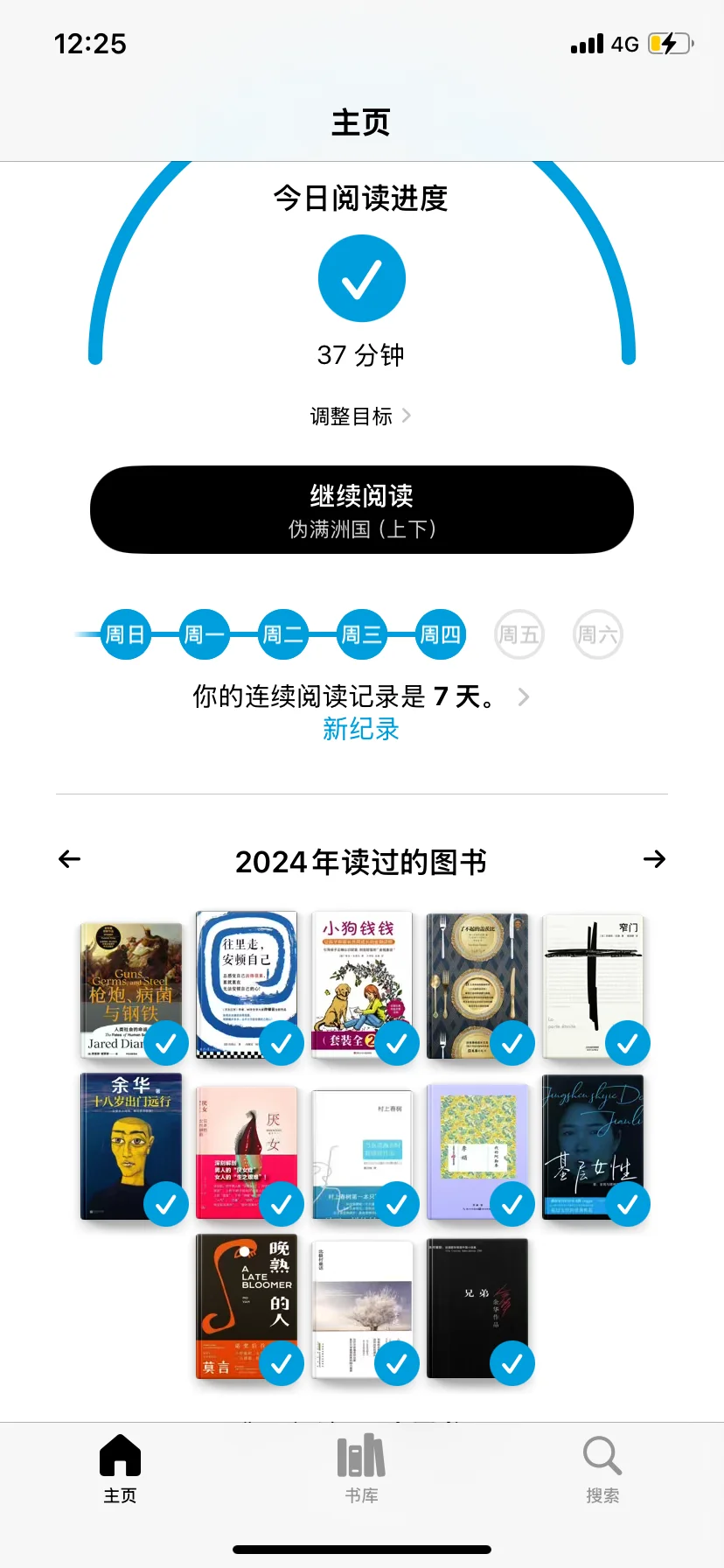
Task: Open the book with the white tree cover
Action: pos(362,1310)
